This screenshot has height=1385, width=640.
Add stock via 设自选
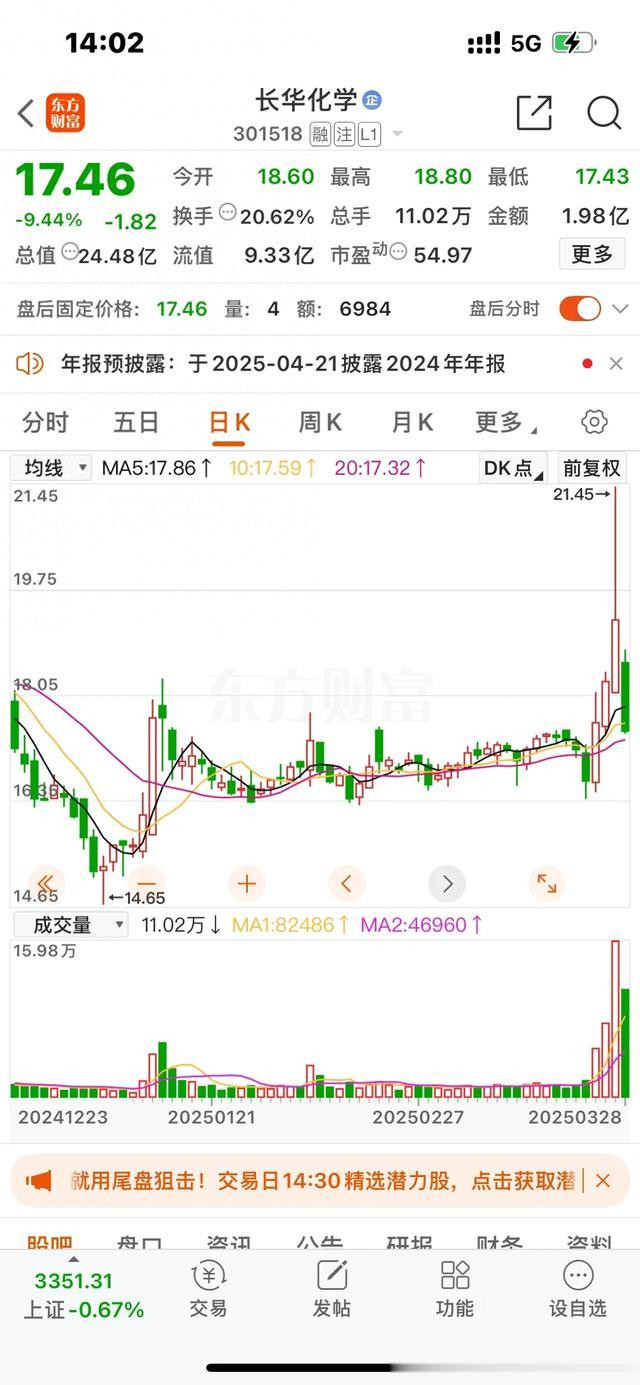577,1290
